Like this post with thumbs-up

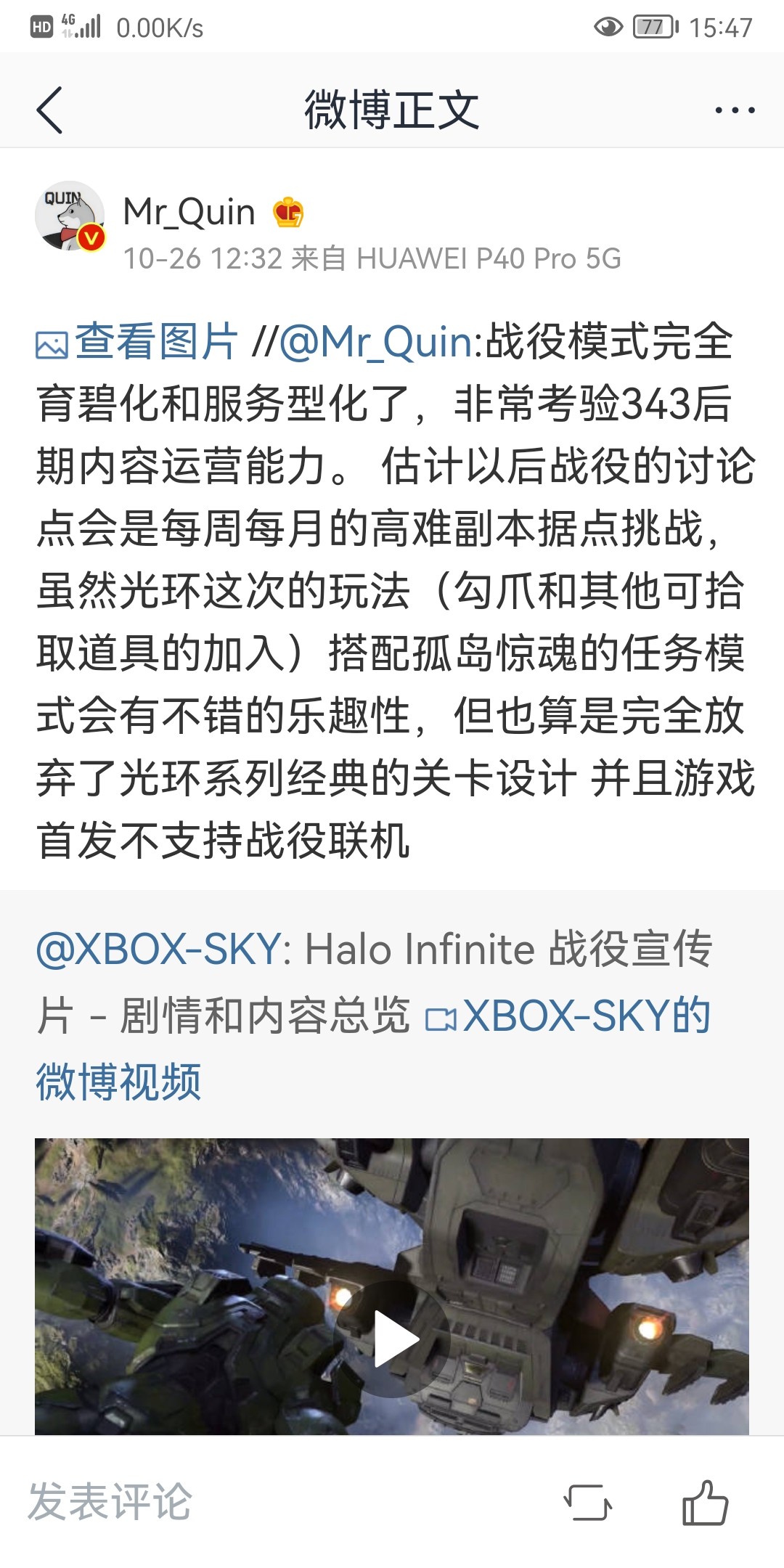(704, 1502)
